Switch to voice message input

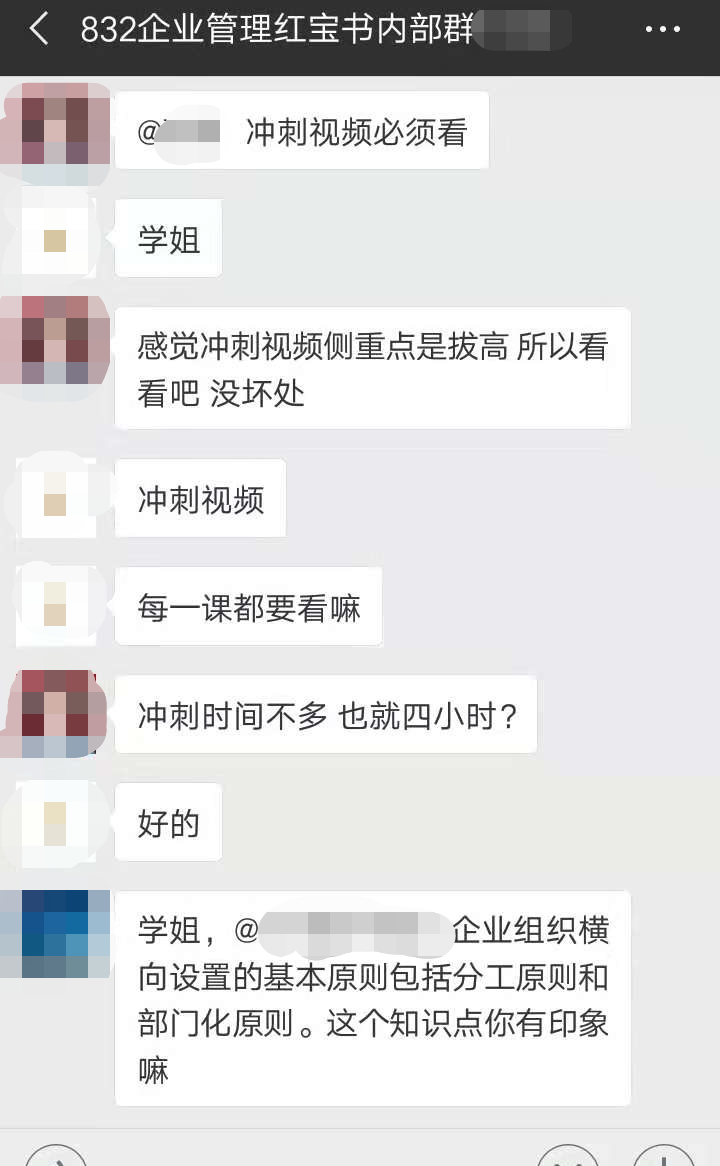(55, 1158)
